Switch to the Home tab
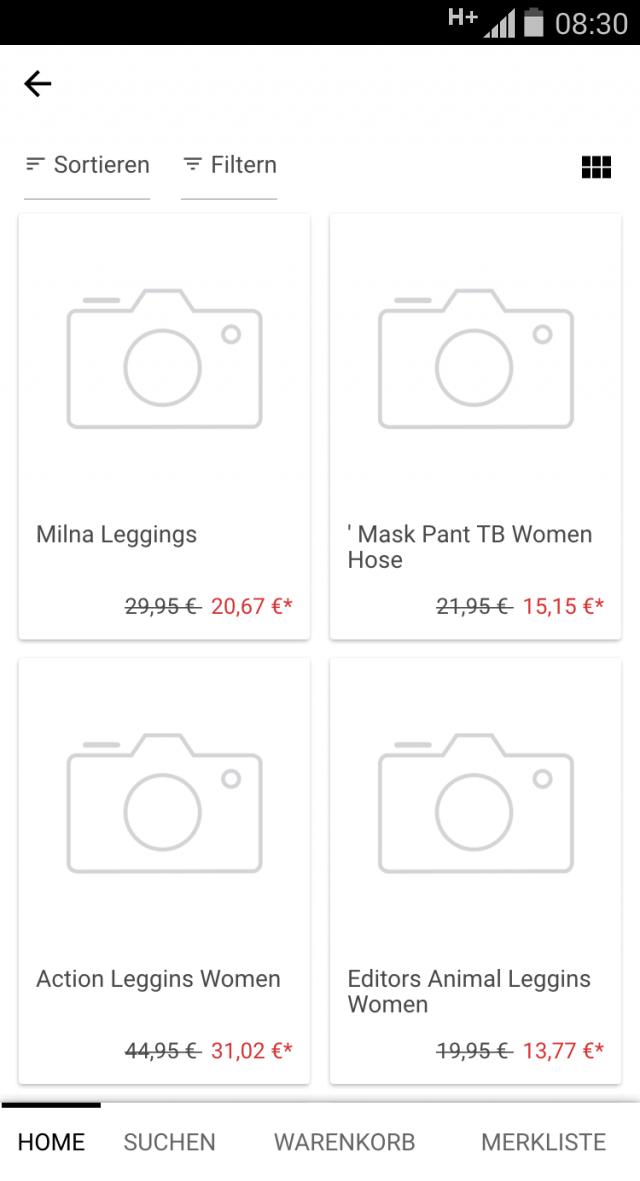This screenshot has height=1181, width=640. 51,1142
